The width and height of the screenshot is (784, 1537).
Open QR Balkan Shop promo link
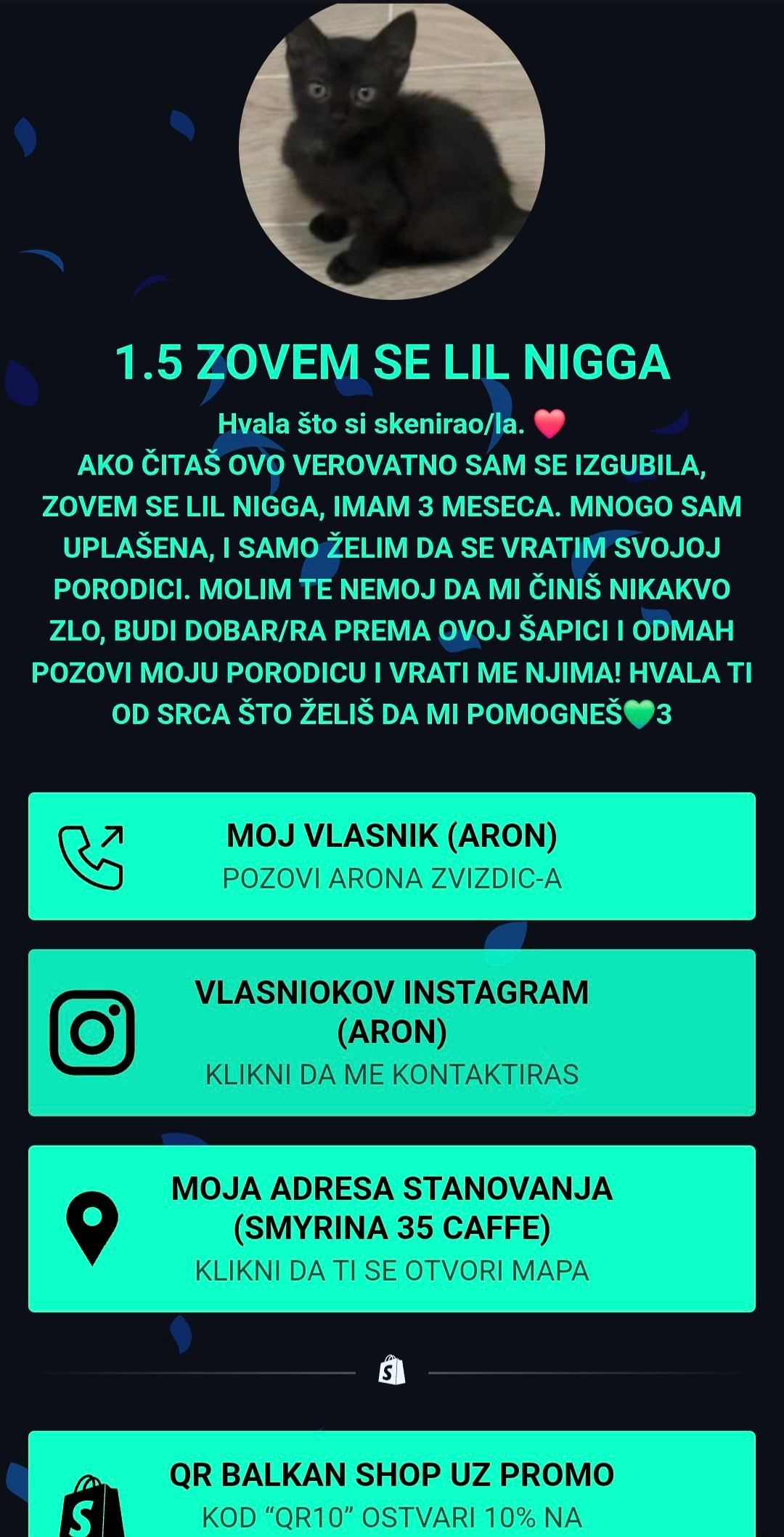pyautogui.click(x=392, y=1489)
